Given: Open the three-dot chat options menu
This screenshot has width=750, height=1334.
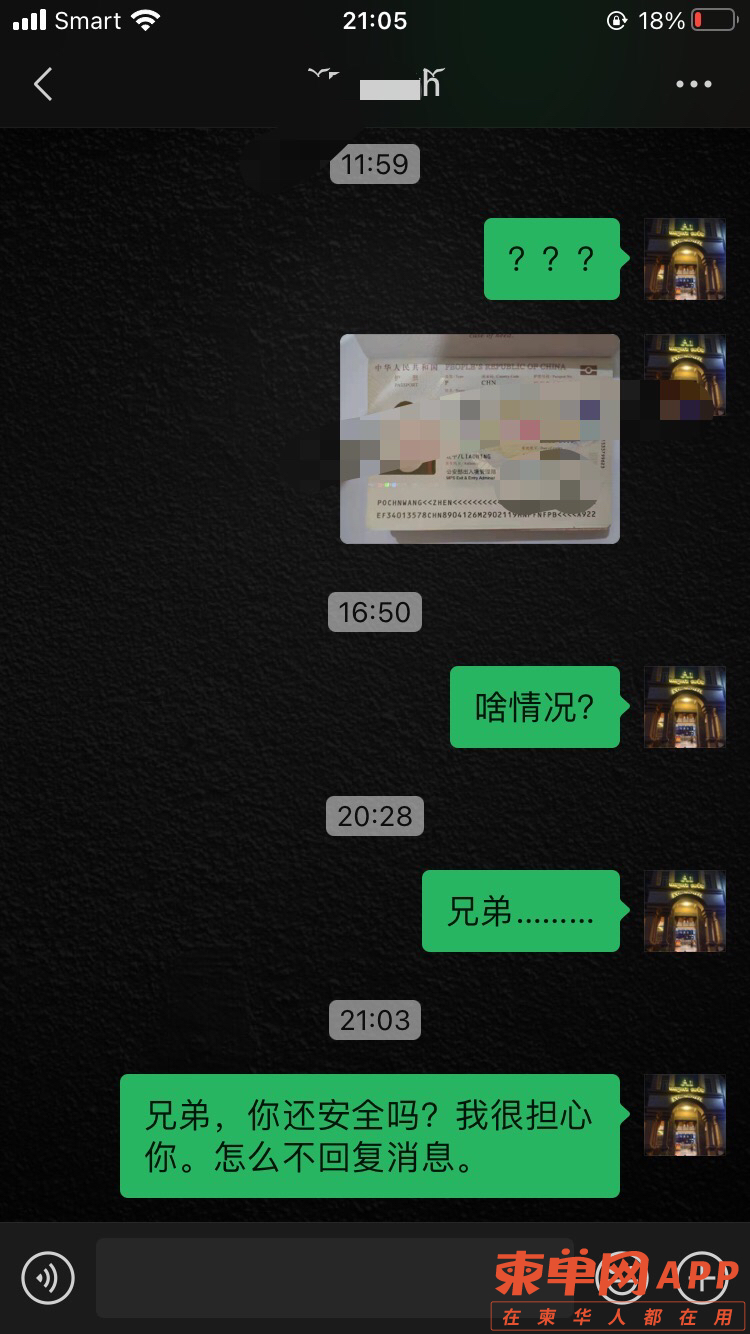Looking at the screenshot, I should click(x=693, y=85).
